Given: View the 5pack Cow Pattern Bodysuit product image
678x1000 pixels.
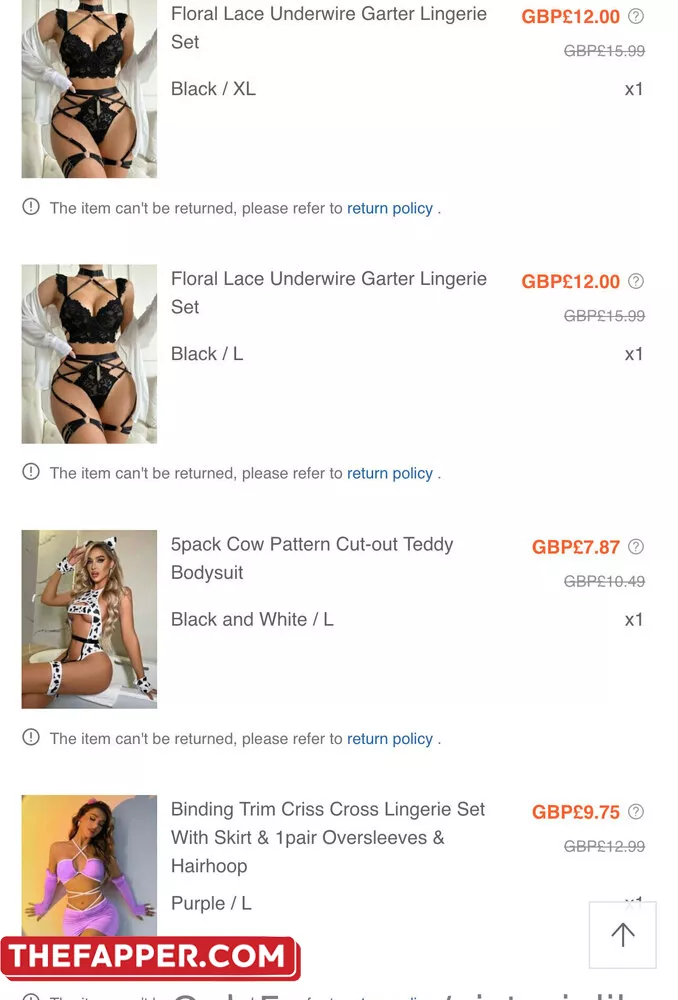Looking at the screenshot, I should click(x=89, y=619).
